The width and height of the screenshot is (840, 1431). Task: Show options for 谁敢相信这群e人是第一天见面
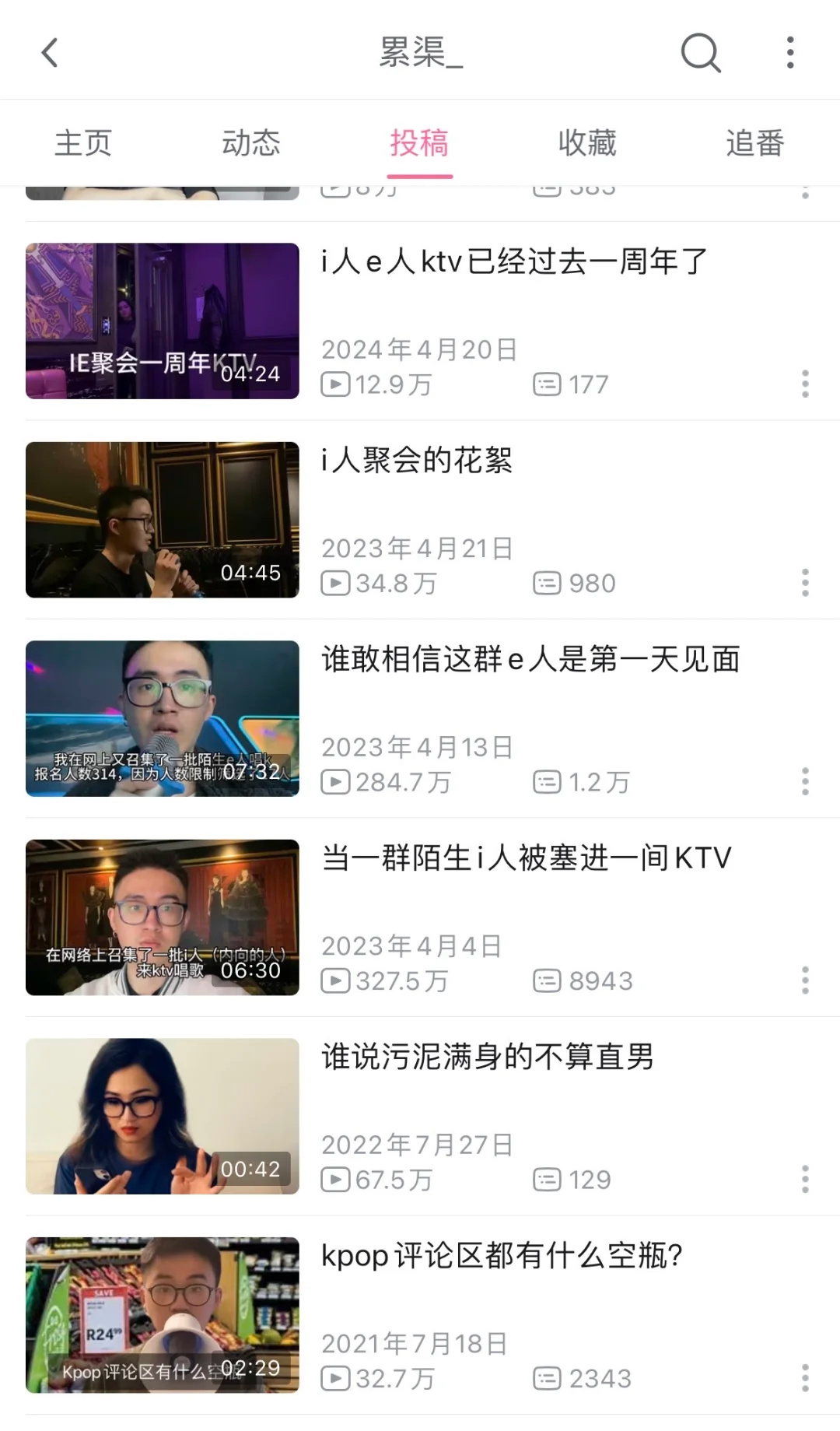coord(805,782)
